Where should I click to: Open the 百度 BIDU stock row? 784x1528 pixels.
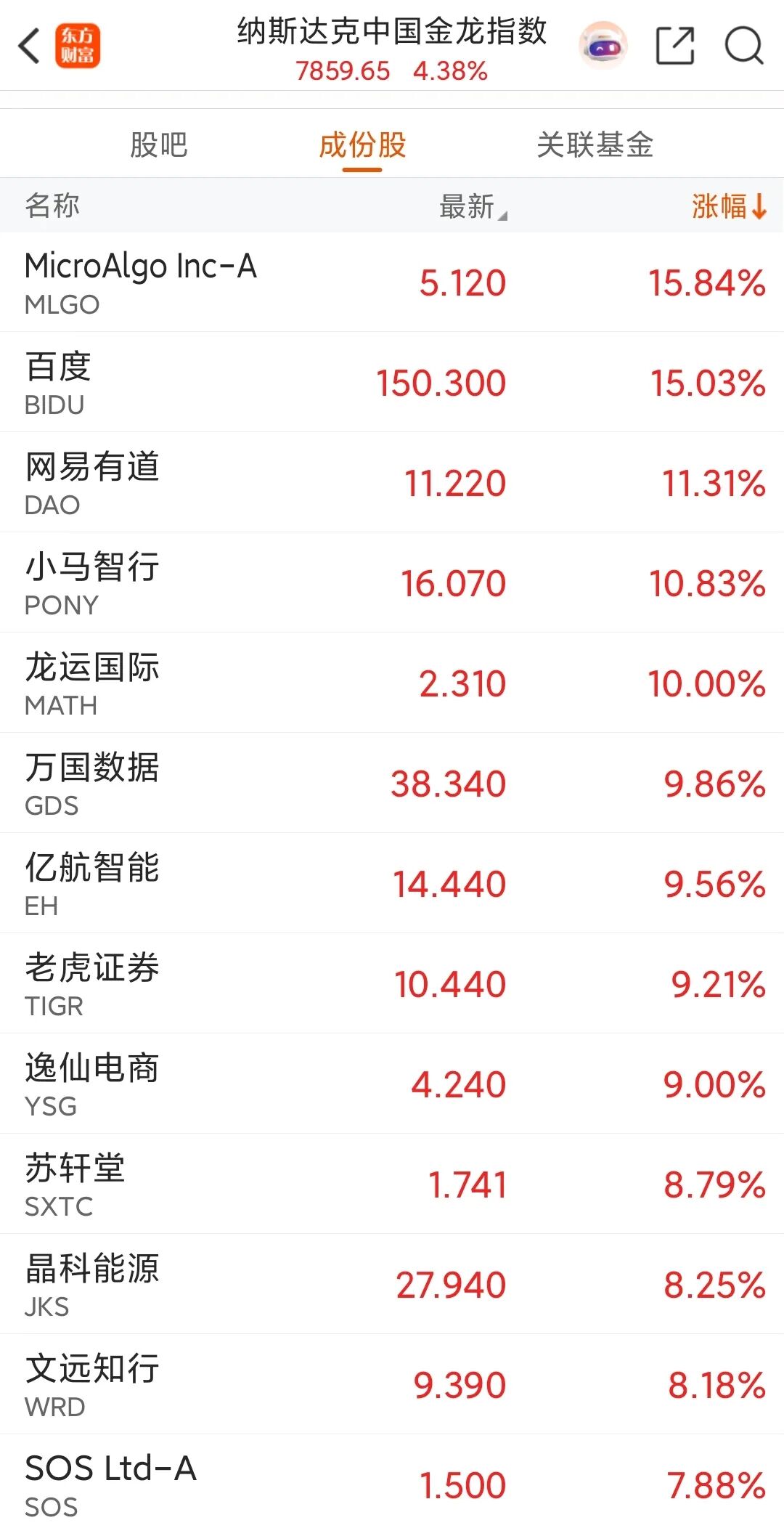tap(392, 383)
